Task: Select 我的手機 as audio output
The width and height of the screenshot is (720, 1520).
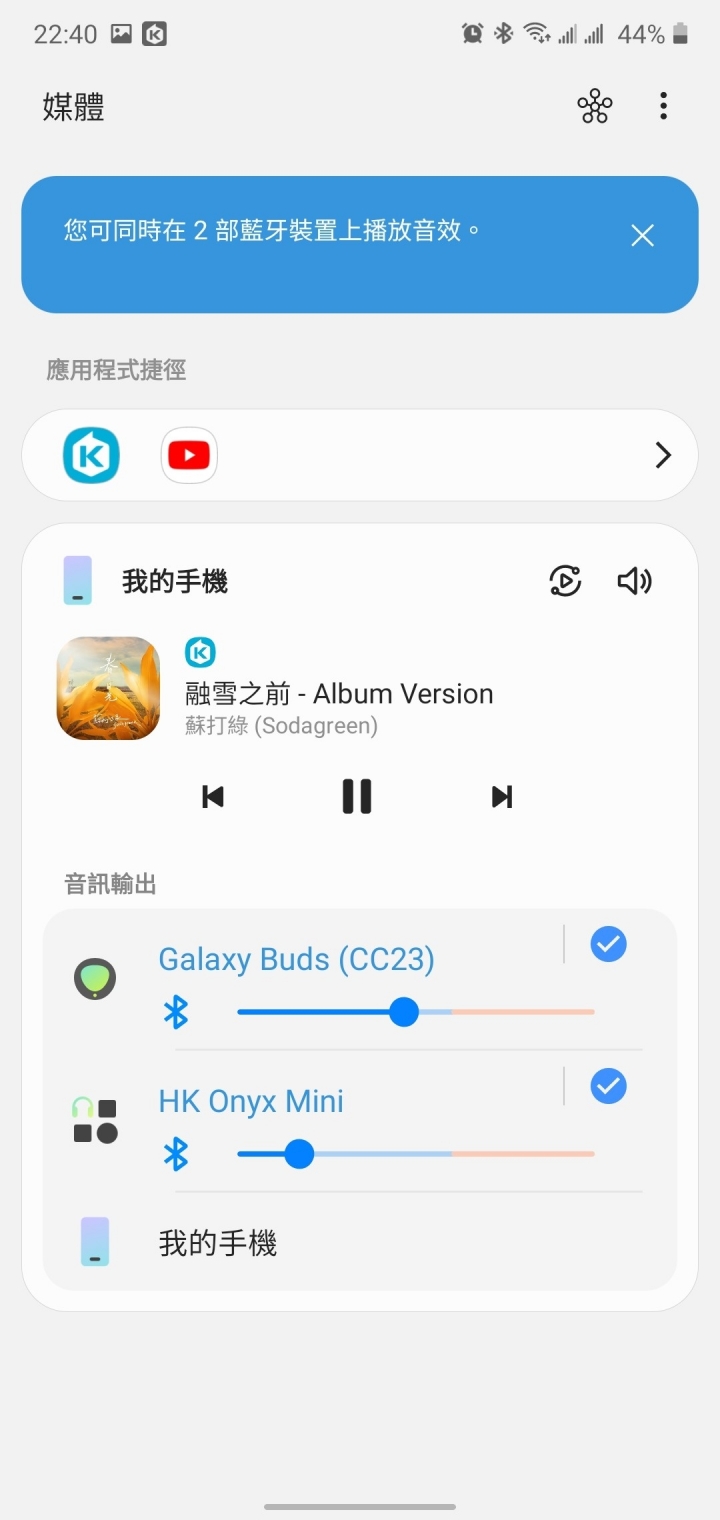Action: (x=217, y=1243)
